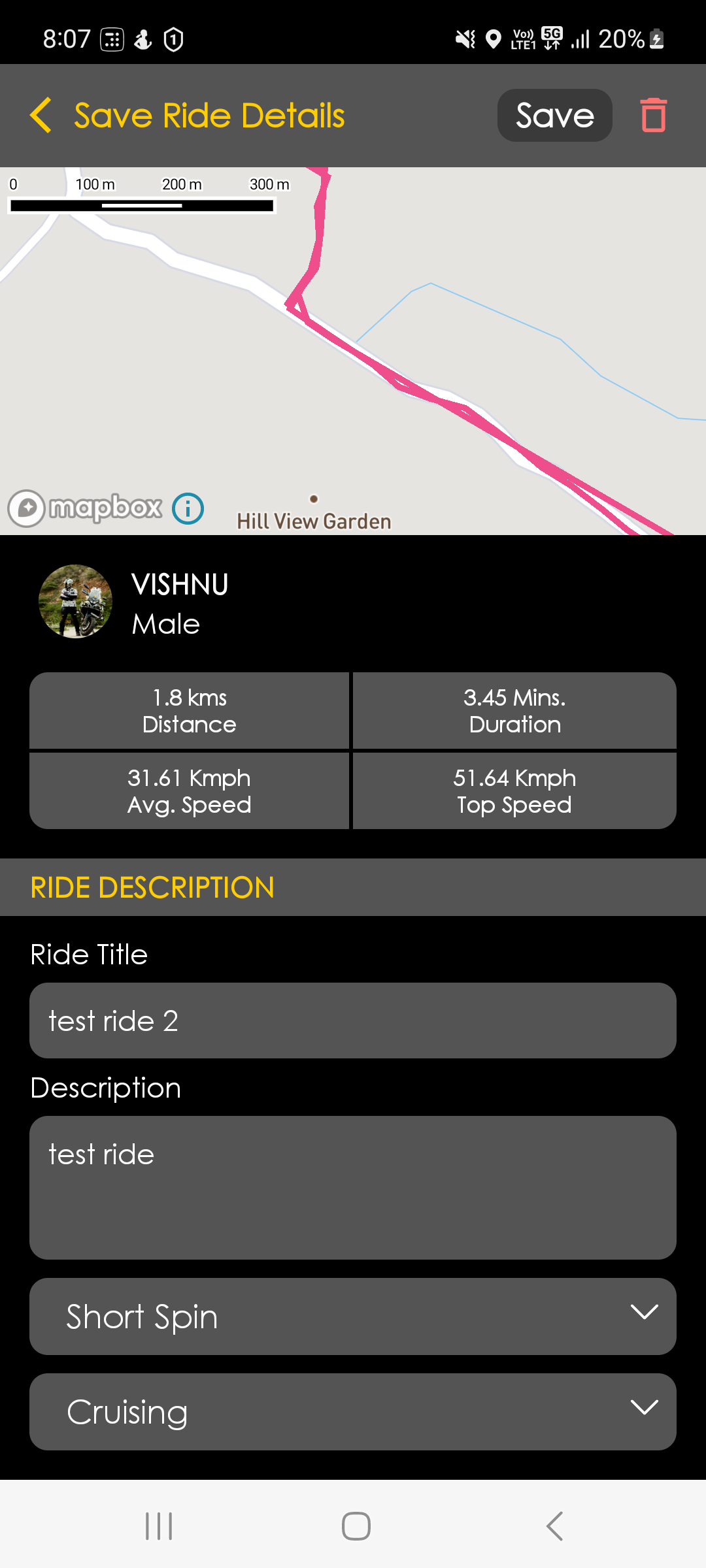The image size is (706, 1568).
Task: Open the Mapbox info icon
Action: click(188, 508)
